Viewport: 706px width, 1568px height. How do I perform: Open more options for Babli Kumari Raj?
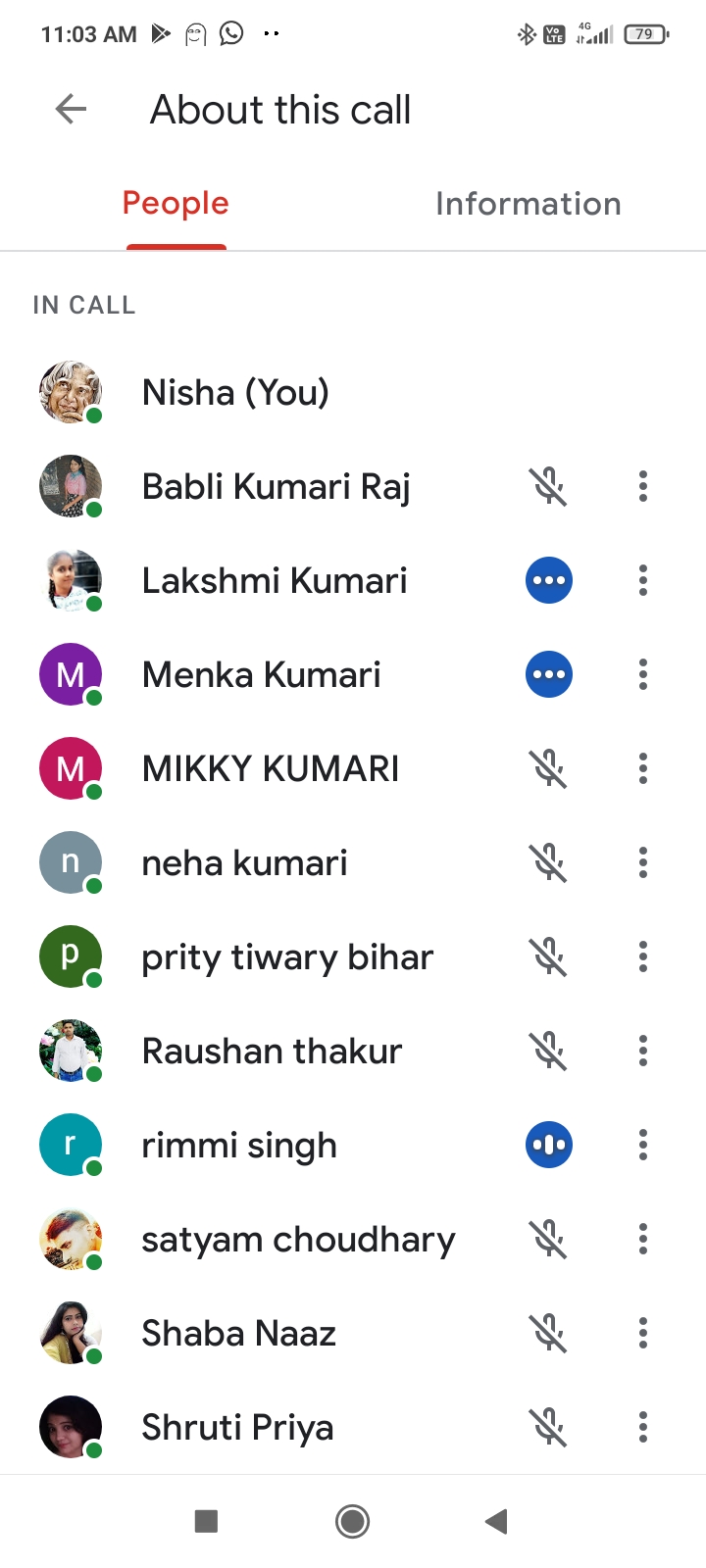click(643, 486)
